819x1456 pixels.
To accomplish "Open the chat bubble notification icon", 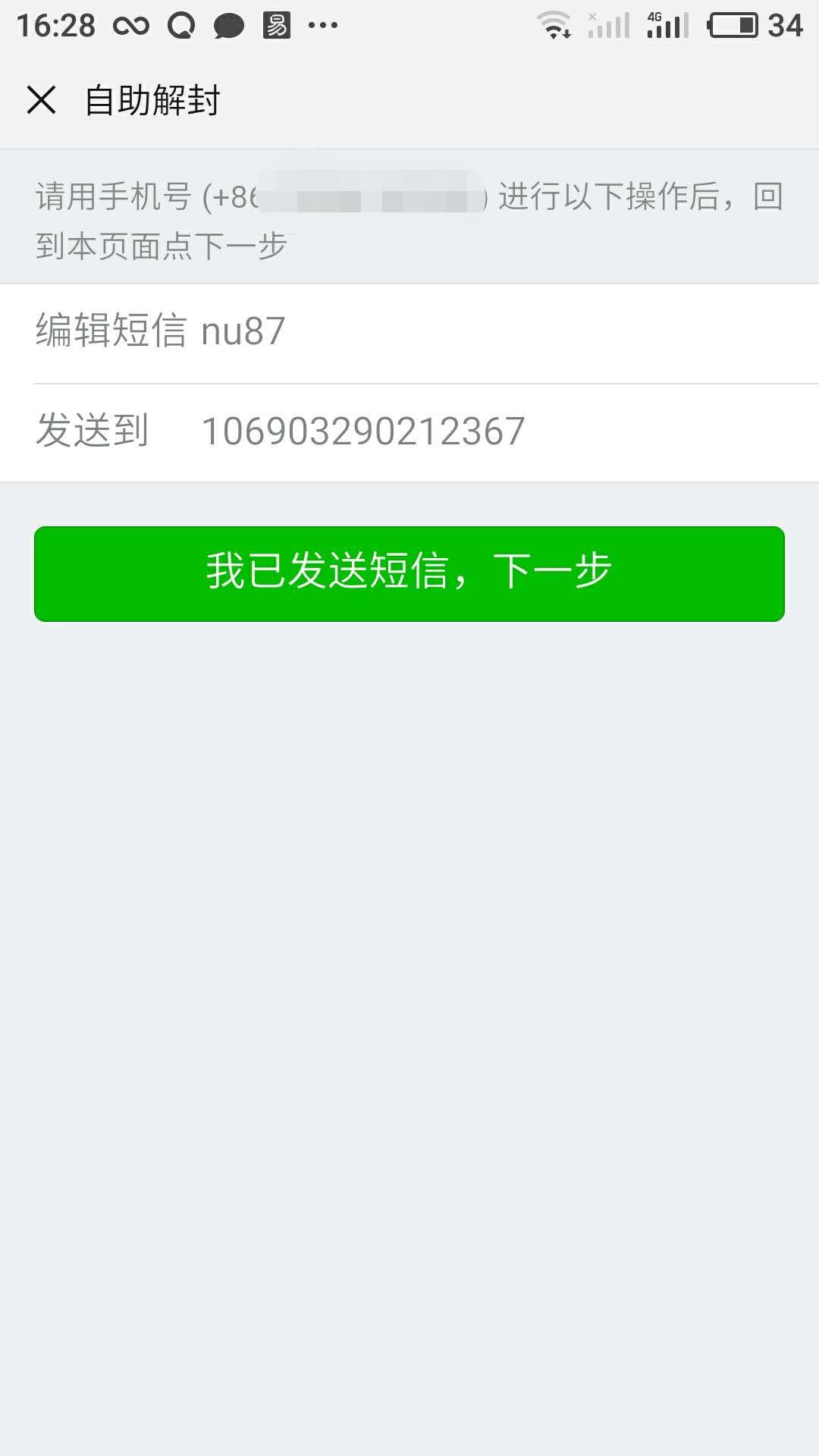I will 230,25.
